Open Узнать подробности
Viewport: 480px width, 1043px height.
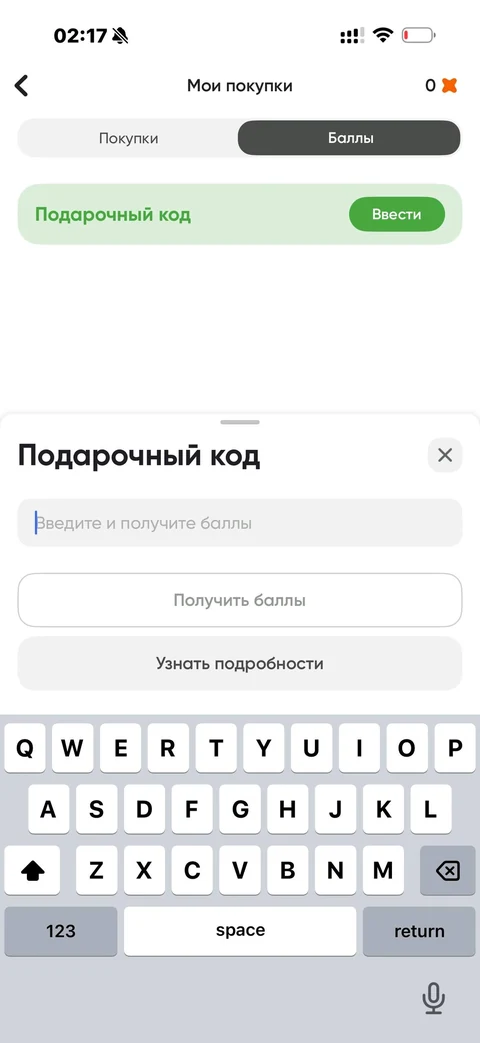[x=239, y=663]
